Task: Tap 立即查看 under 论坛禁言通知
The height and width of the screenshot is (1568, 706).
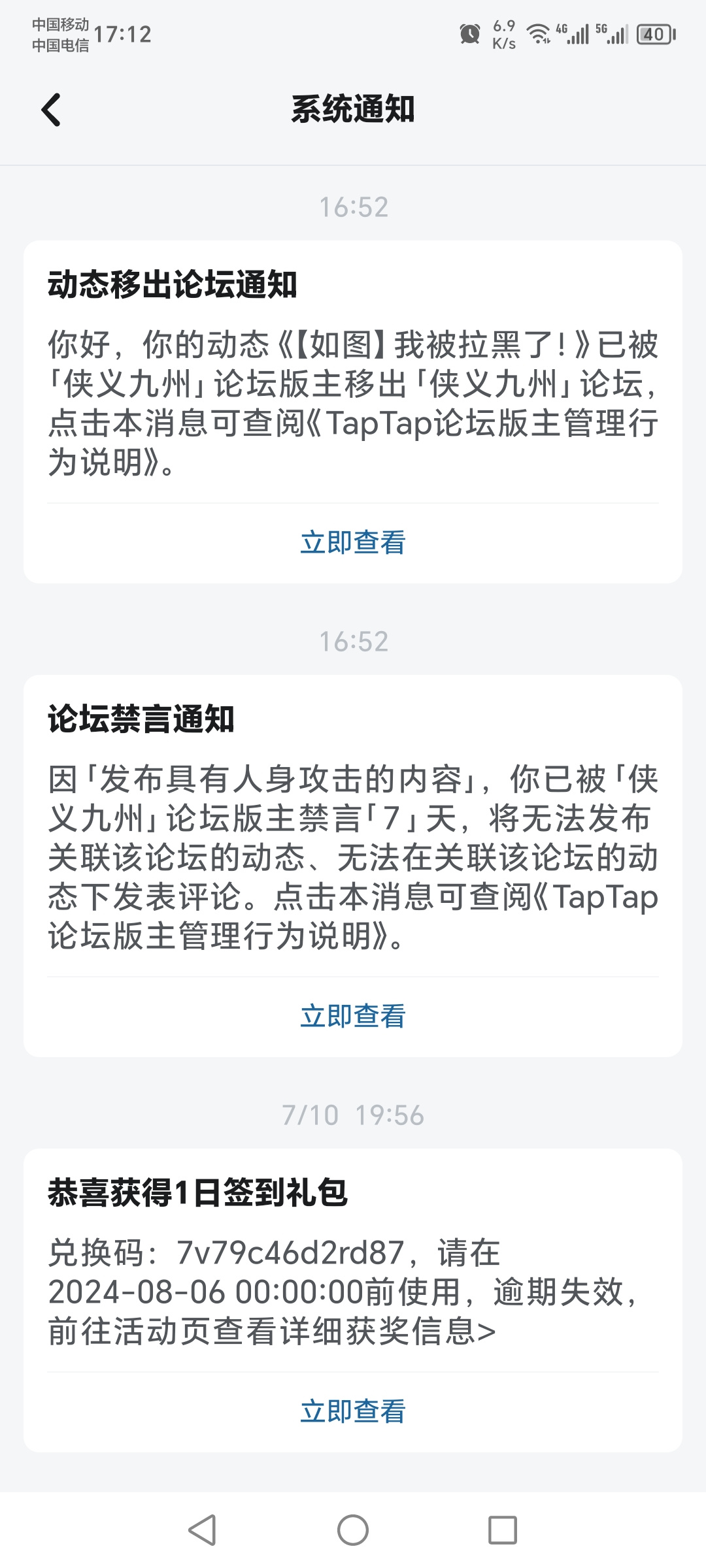Action: pos(353,1016)
